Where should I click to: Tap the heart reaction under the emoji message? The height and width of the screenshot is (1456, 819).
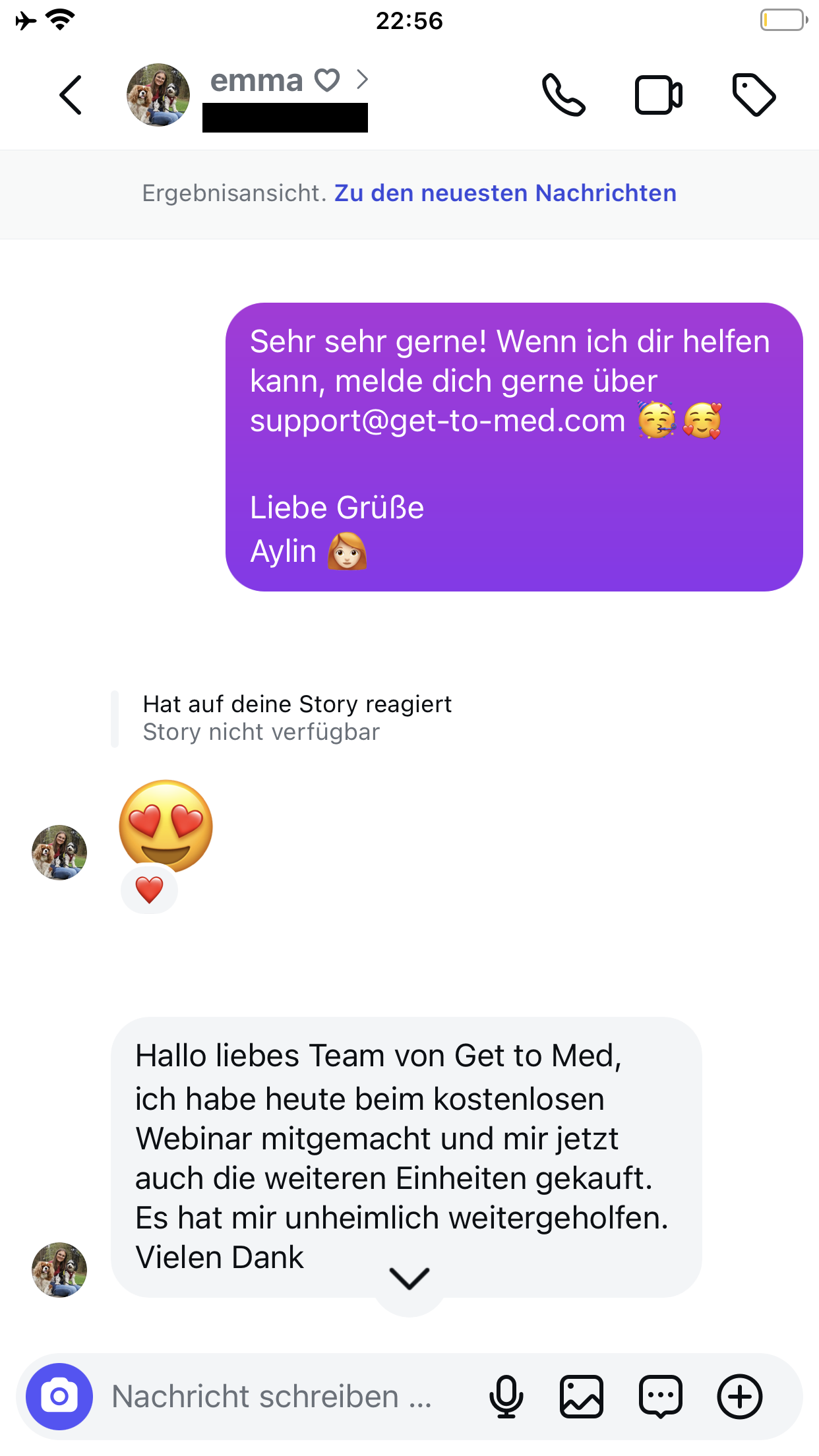coord(149,890)
